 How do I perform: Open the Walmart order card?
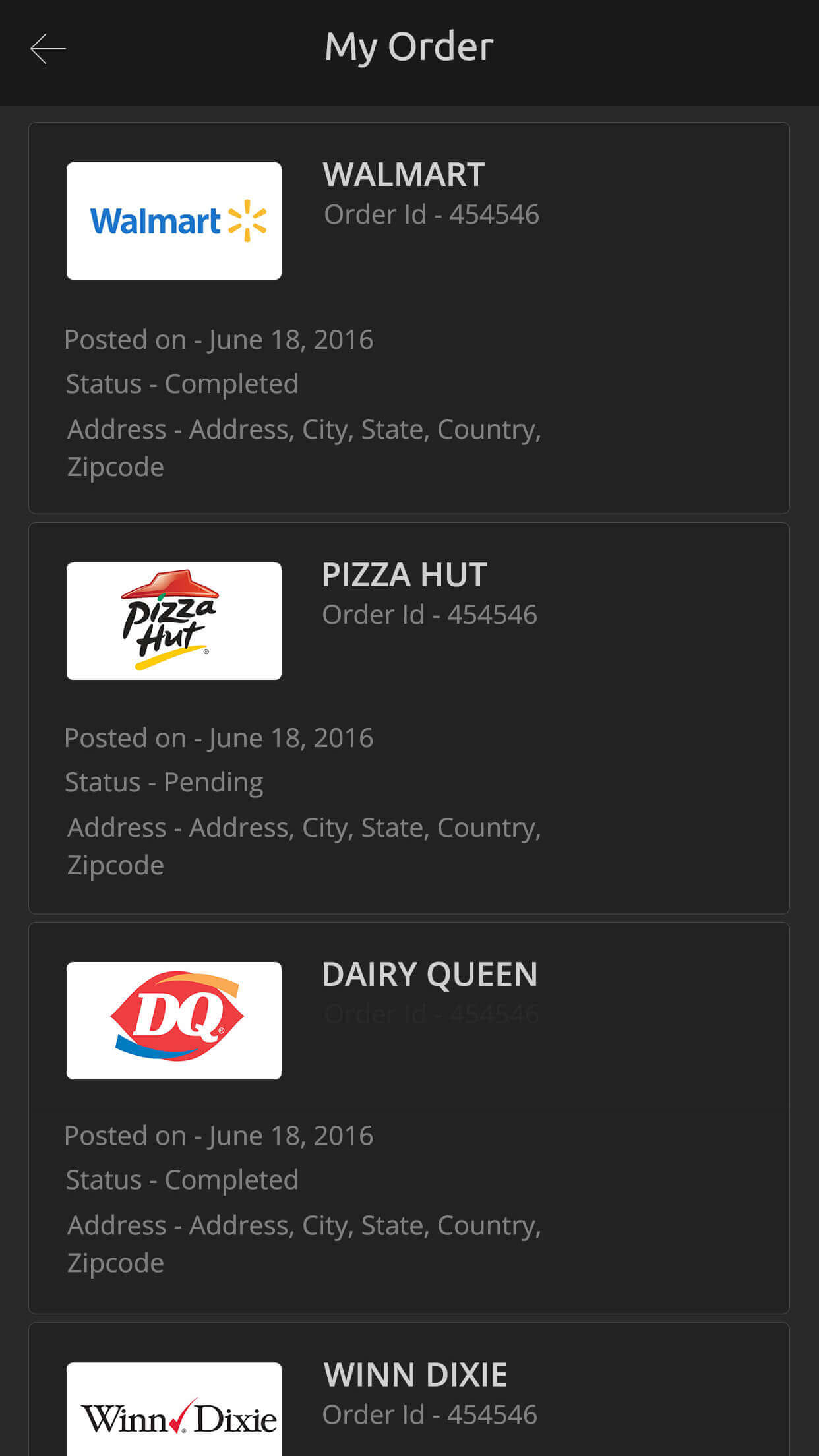409,318
